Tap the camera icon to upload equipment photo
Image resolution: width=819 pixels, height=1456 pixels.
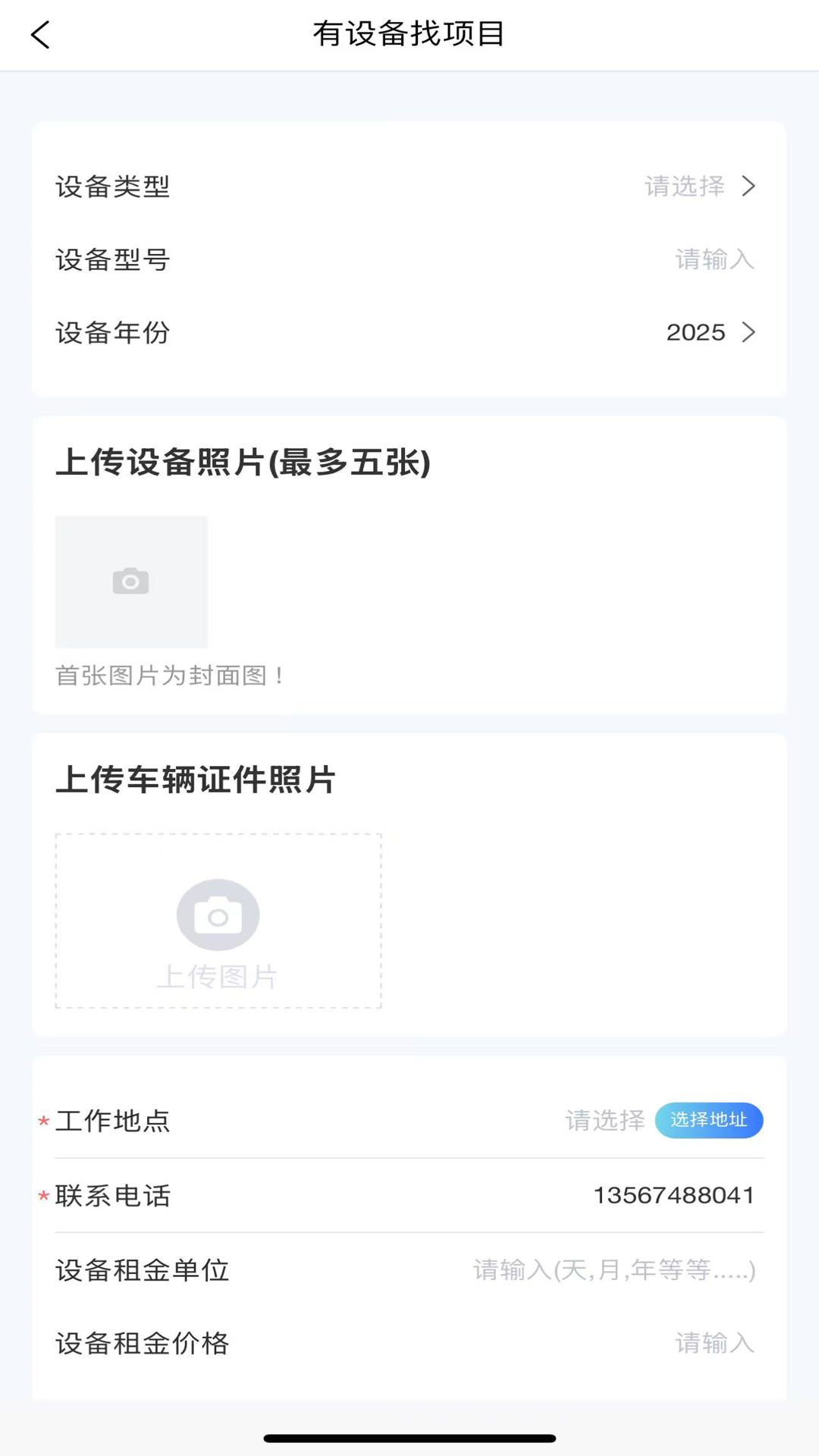(x=130, y=580)
